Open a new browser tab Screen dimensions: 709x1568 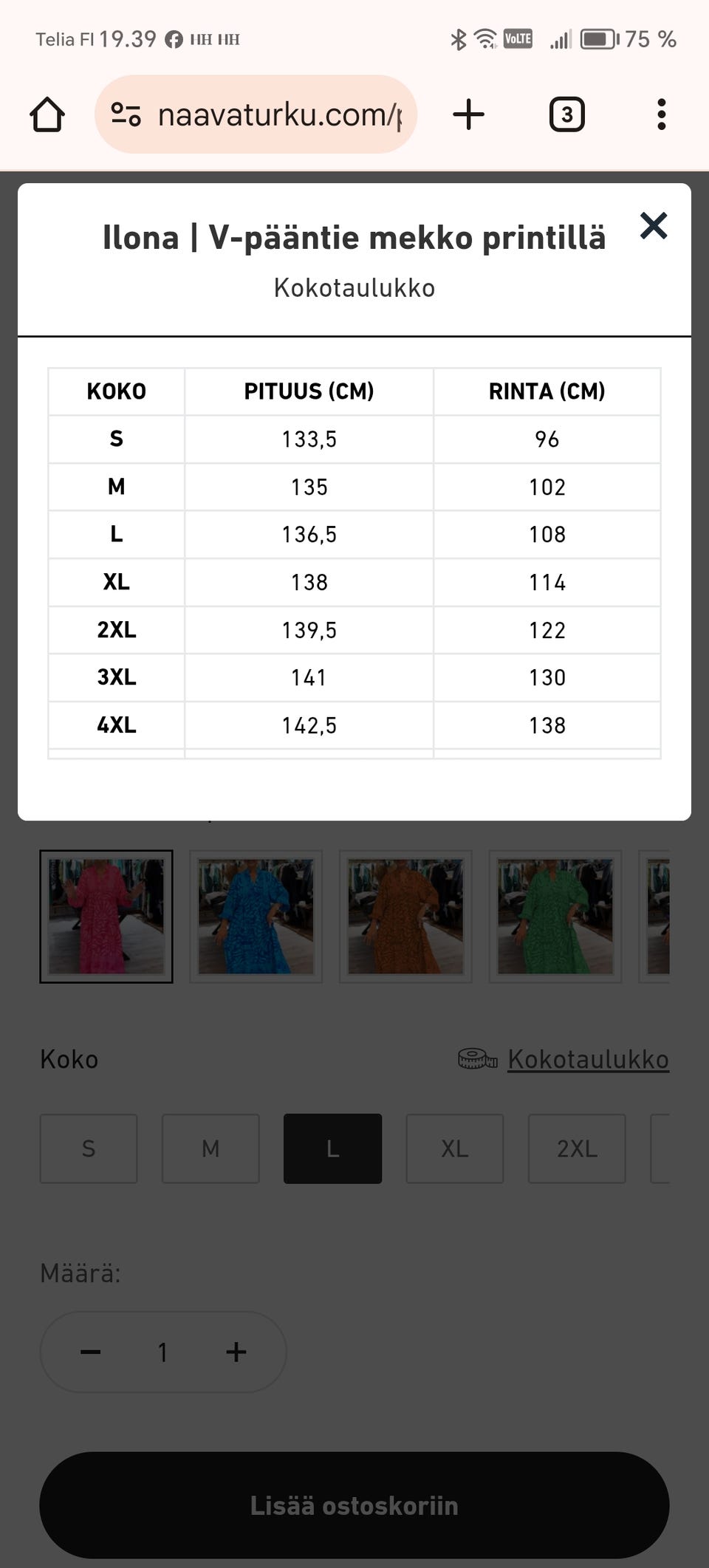click(468, 114)
